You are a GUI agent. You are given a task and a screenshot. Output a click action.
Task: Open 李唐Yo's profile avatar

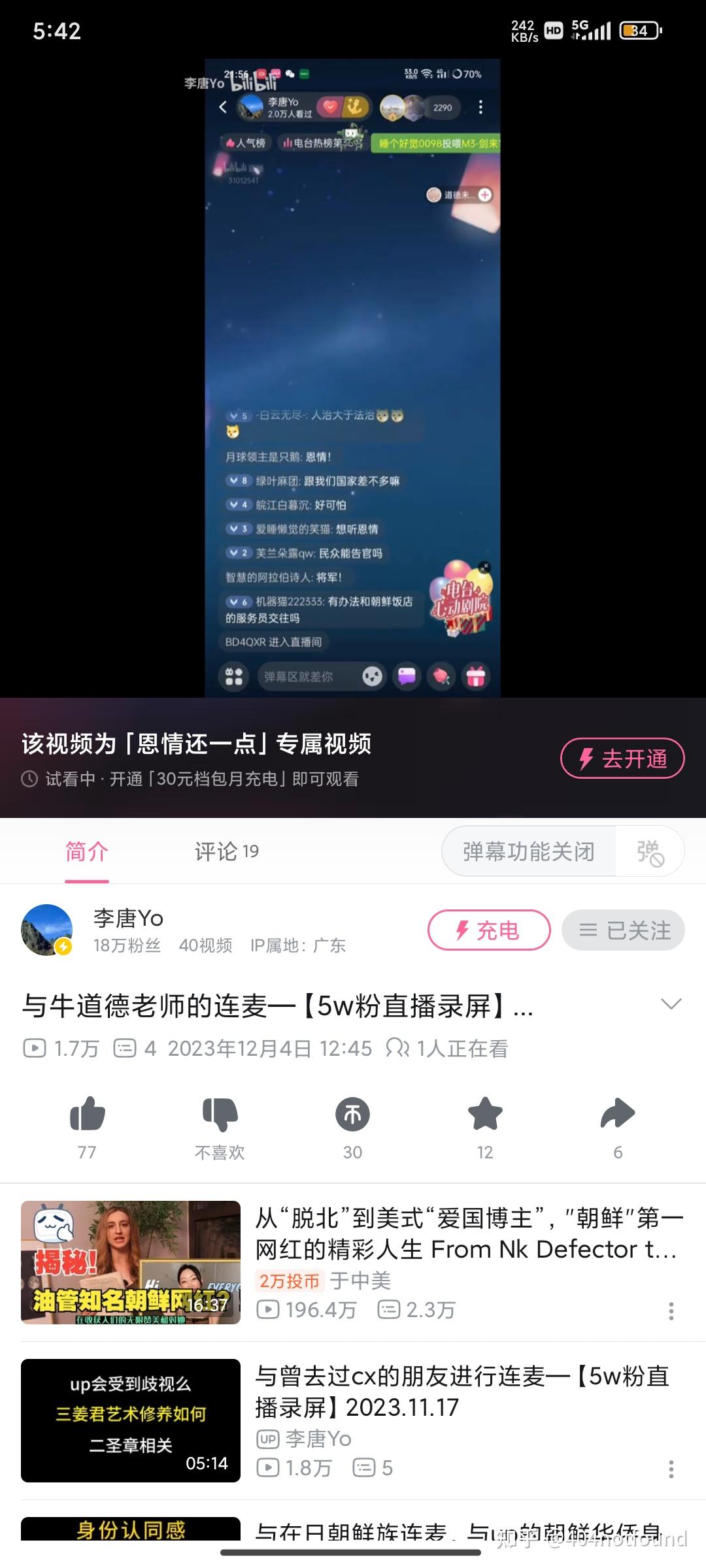pyautogui.click(x=46, y=930)
